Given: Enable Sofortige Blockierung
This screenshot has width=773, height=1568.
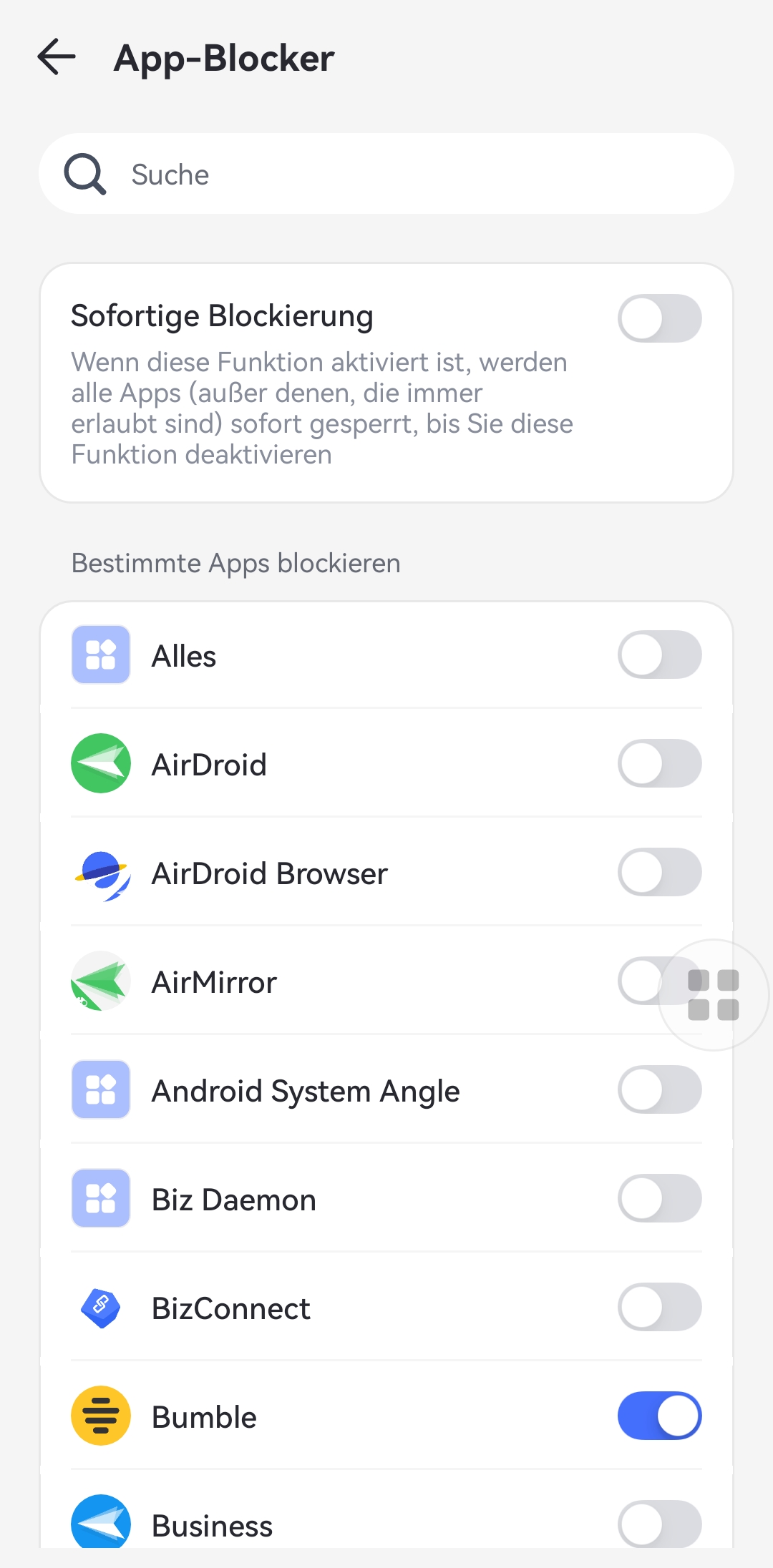Looking at the screenshot, I should point(659,318).
